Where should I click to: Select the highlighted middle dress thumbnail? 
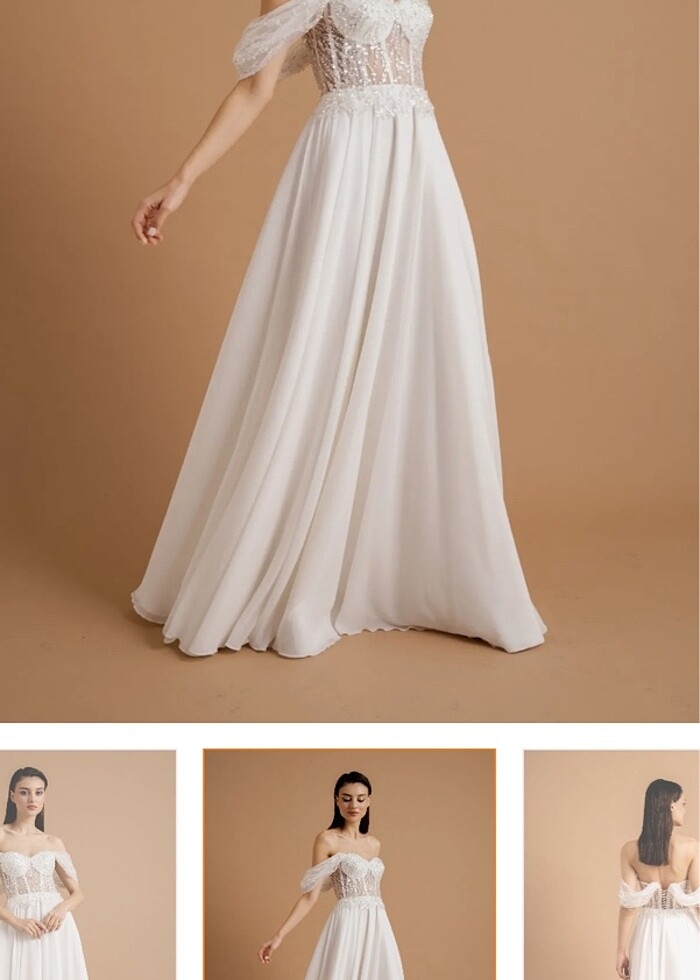click(x=349, y=865)
